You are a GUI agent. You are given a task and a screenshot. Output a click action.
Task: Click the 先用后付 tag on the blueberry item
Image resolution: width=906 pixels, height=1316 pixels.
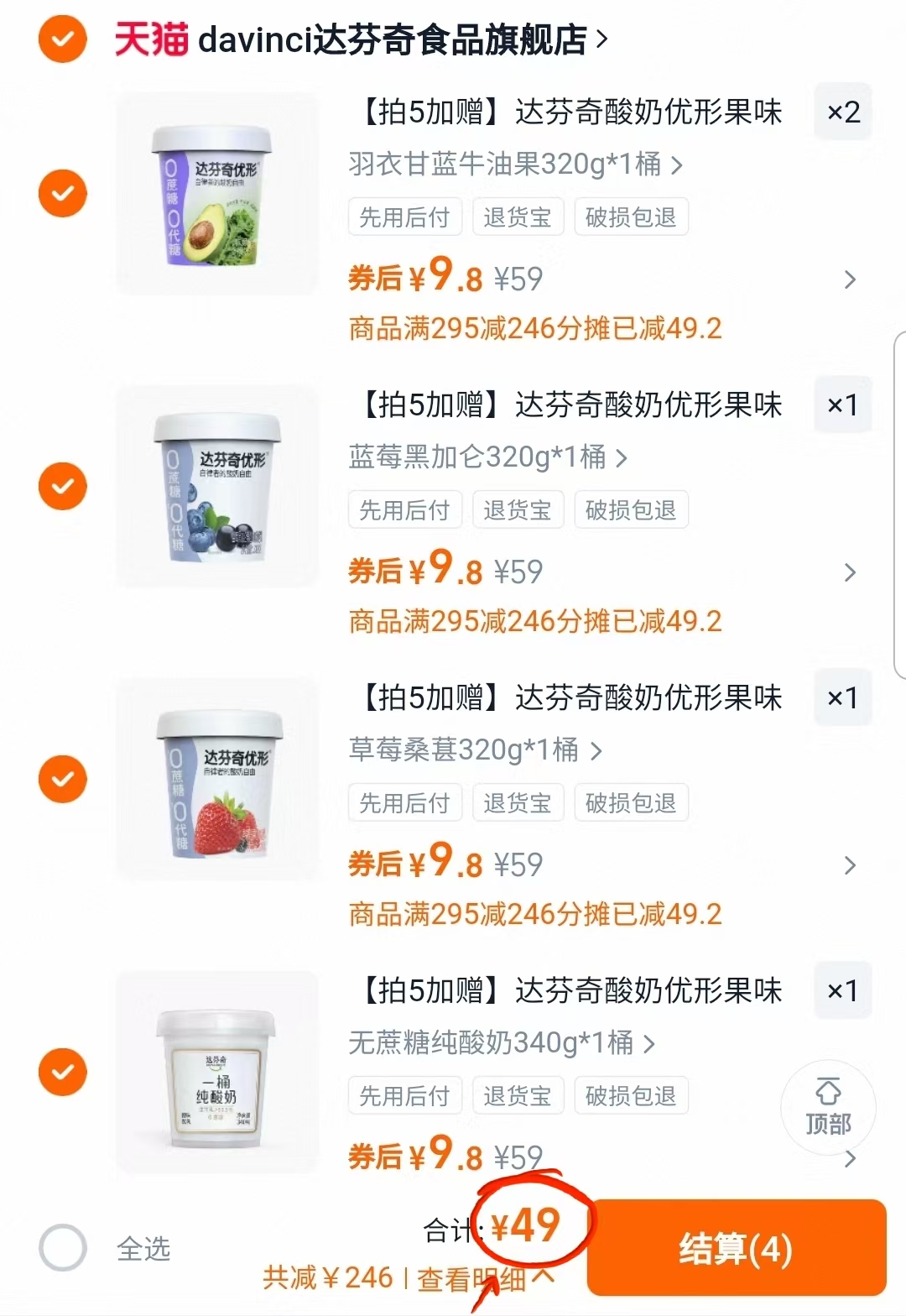pyautogui.click(x=405, y=509)
